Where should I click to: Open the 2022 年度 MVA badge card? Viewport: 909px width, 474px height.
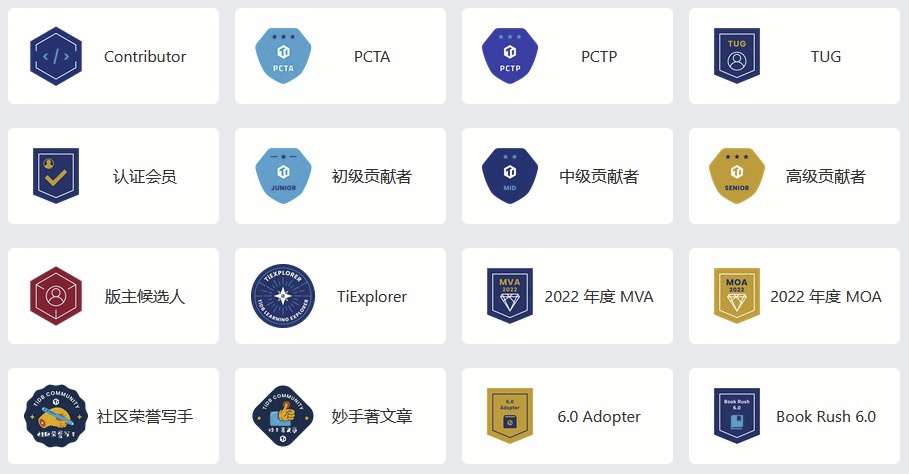click(567, 296)
